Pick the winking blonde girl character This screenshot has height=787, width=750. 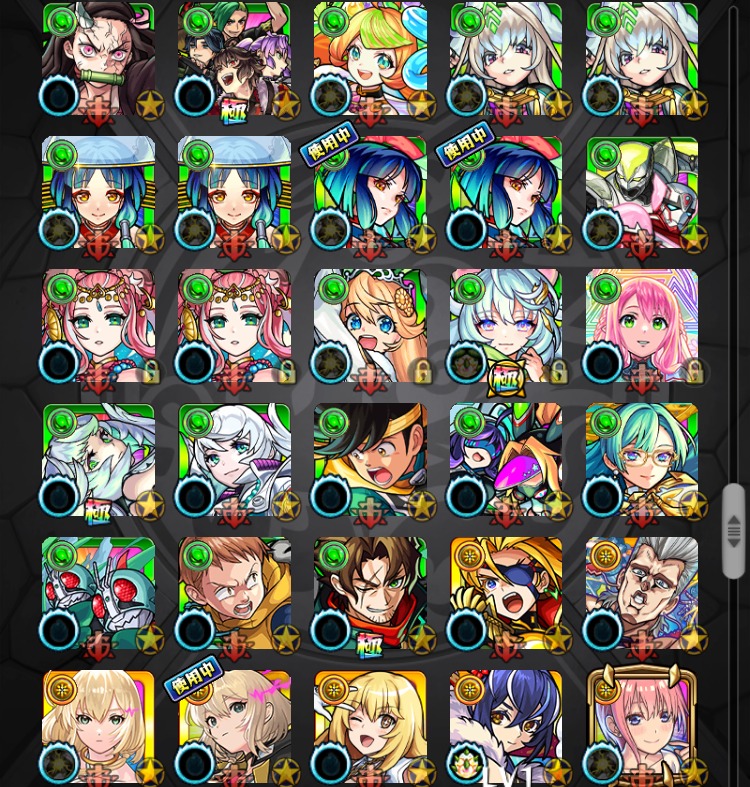[370, 726]
